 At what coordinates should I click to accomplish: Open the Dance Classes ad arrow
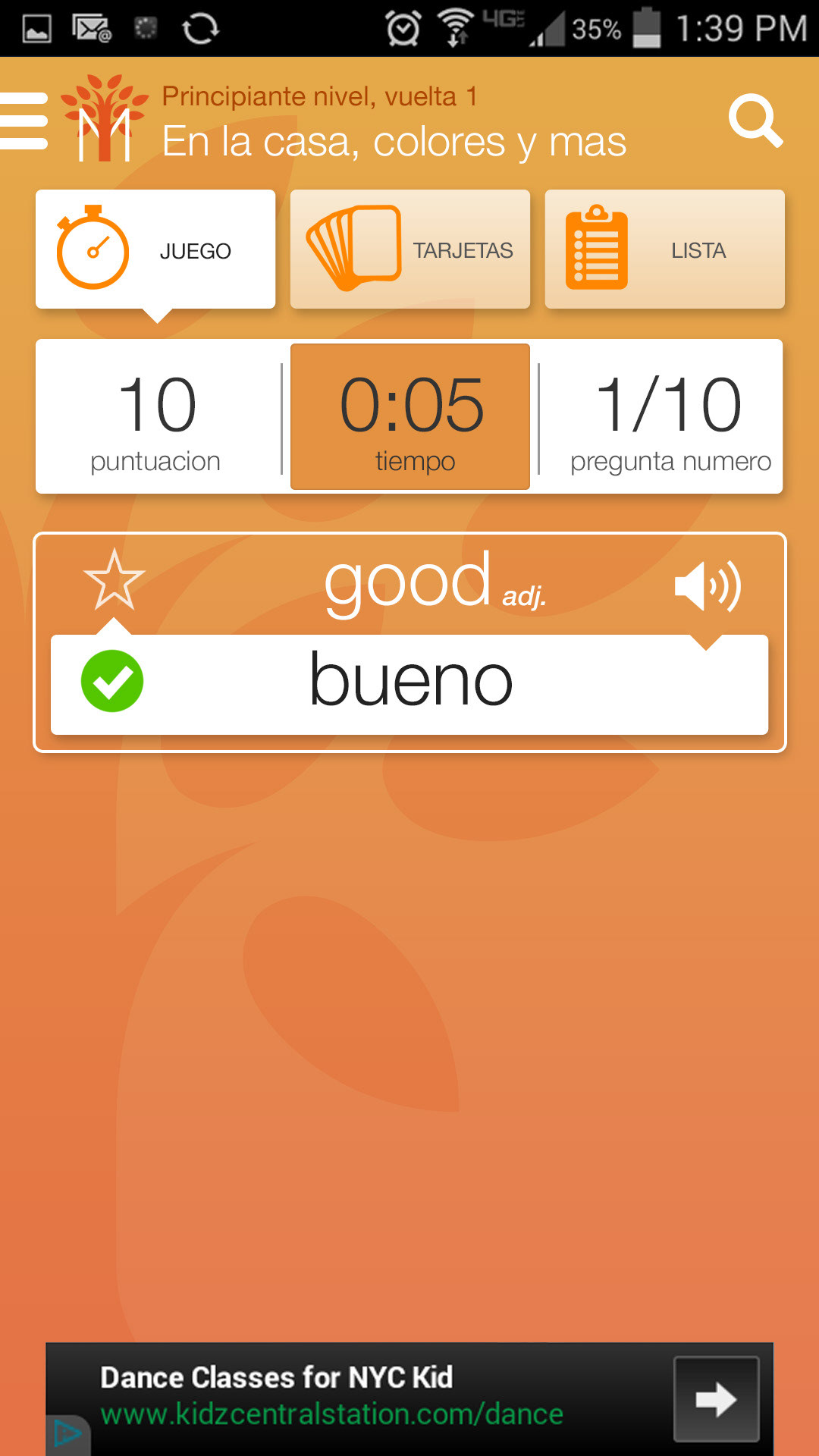click(716, 1399)
